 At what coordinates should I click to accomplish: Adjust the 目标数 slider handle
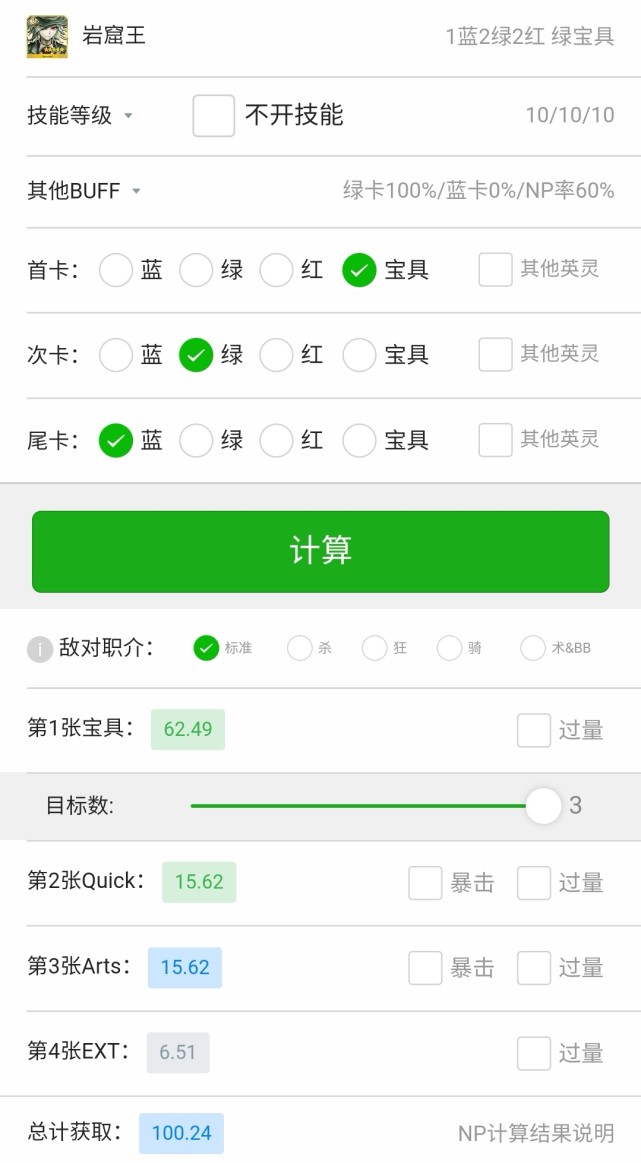pos(544,805)
